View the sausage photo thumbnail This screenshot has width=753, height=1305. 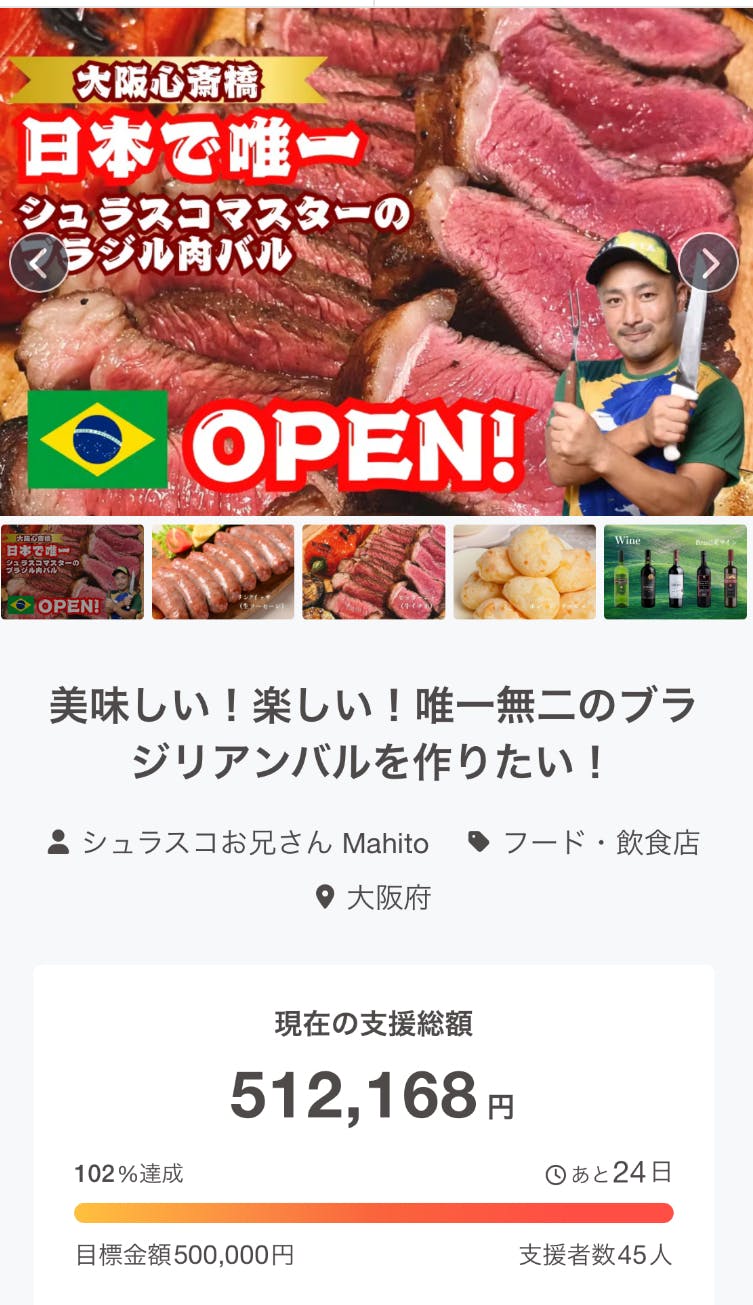(x=223, y=572)
